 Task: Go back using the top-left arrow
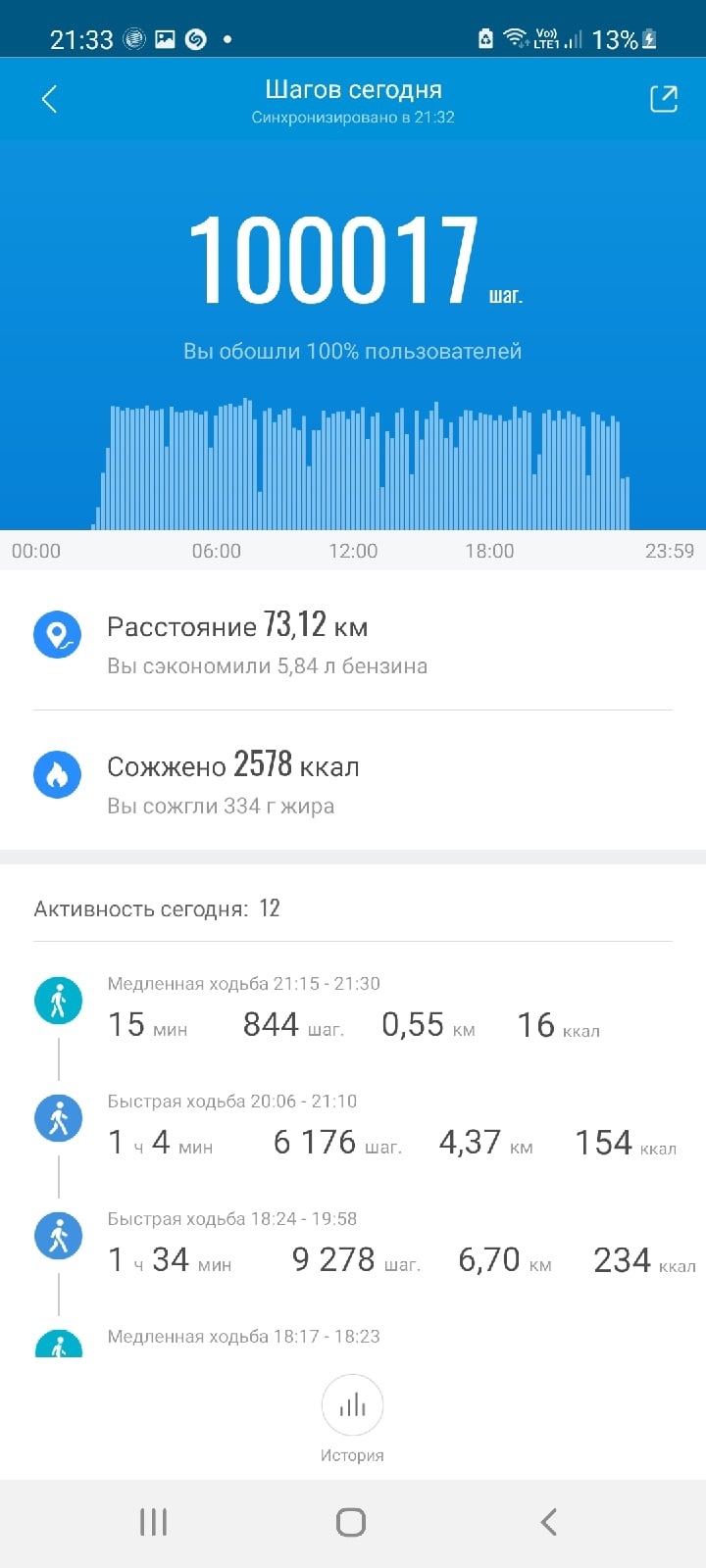50,99
